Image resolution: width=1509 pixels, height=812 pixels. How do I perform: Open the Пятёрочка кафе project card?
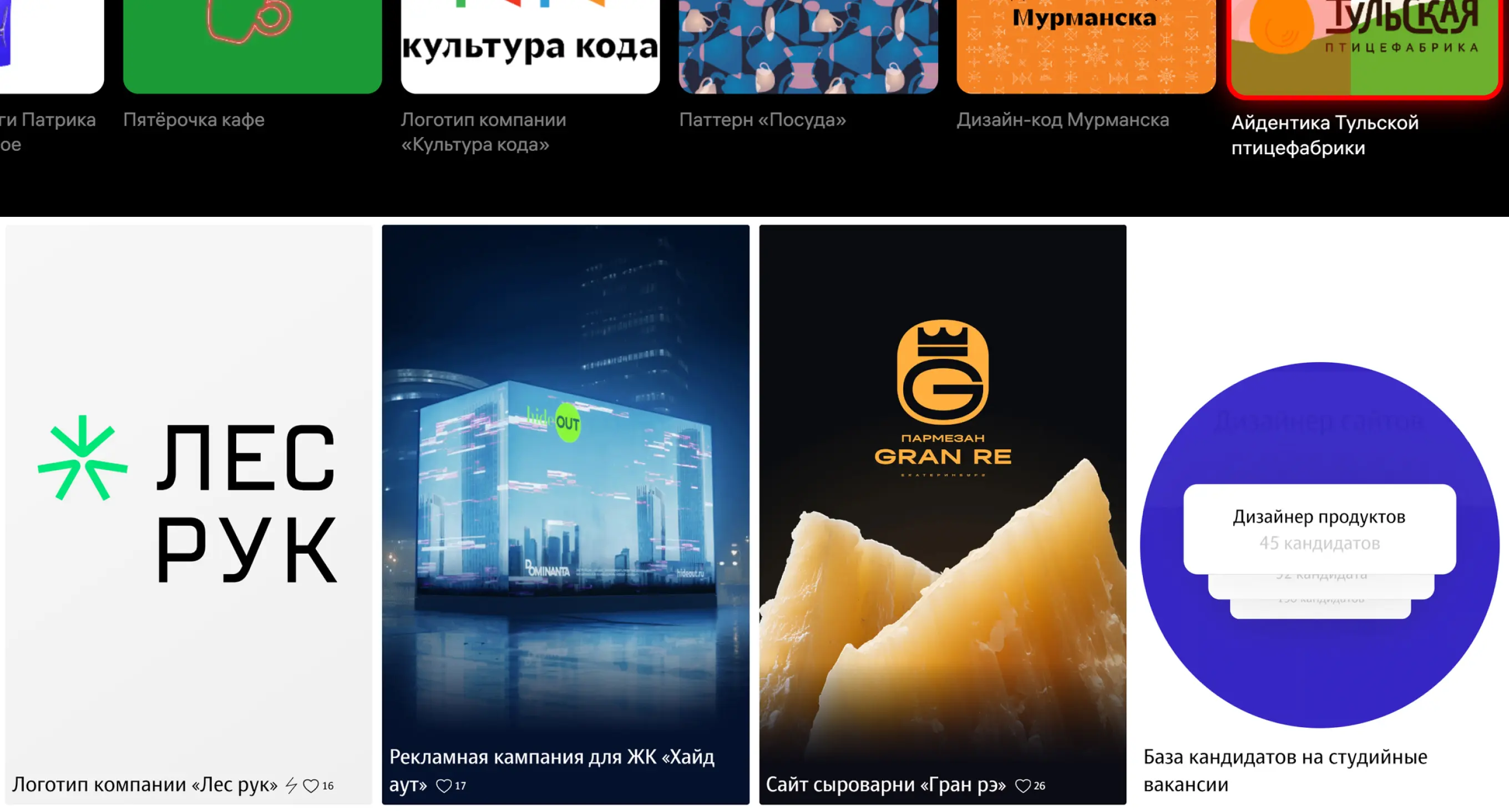(x=252, y=47)
